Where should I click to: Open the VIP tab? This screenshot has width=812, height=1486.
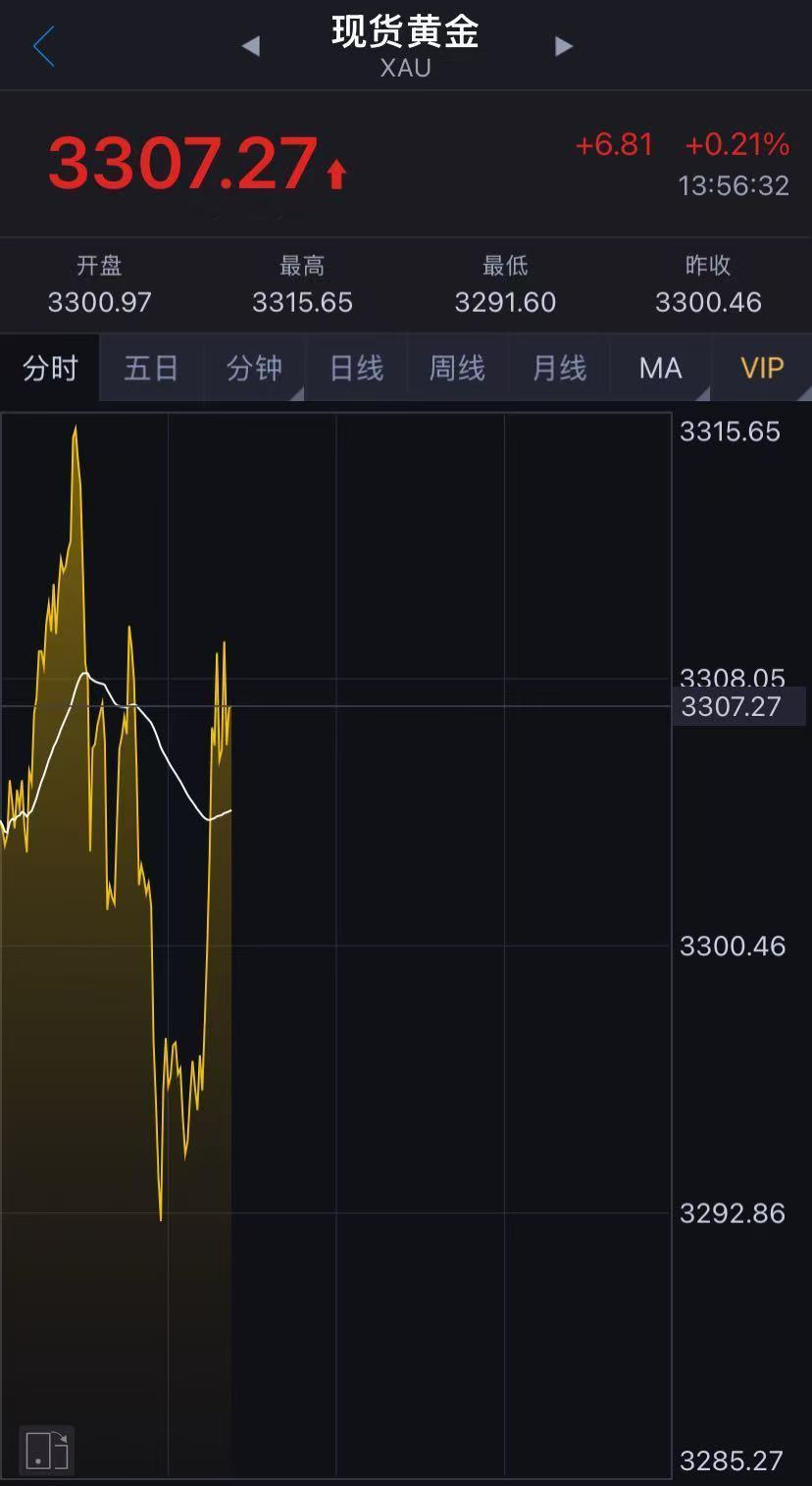click(762, 368)
